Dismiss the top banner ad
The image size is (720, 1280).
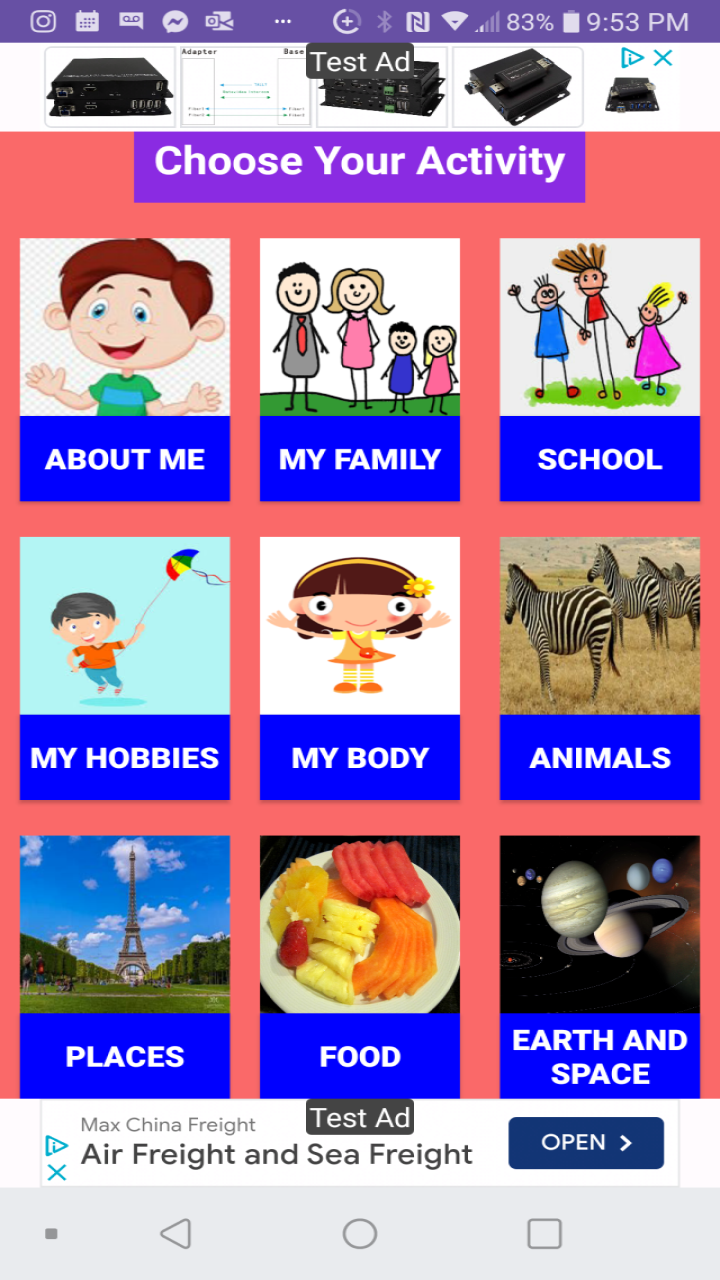[663, 58]
